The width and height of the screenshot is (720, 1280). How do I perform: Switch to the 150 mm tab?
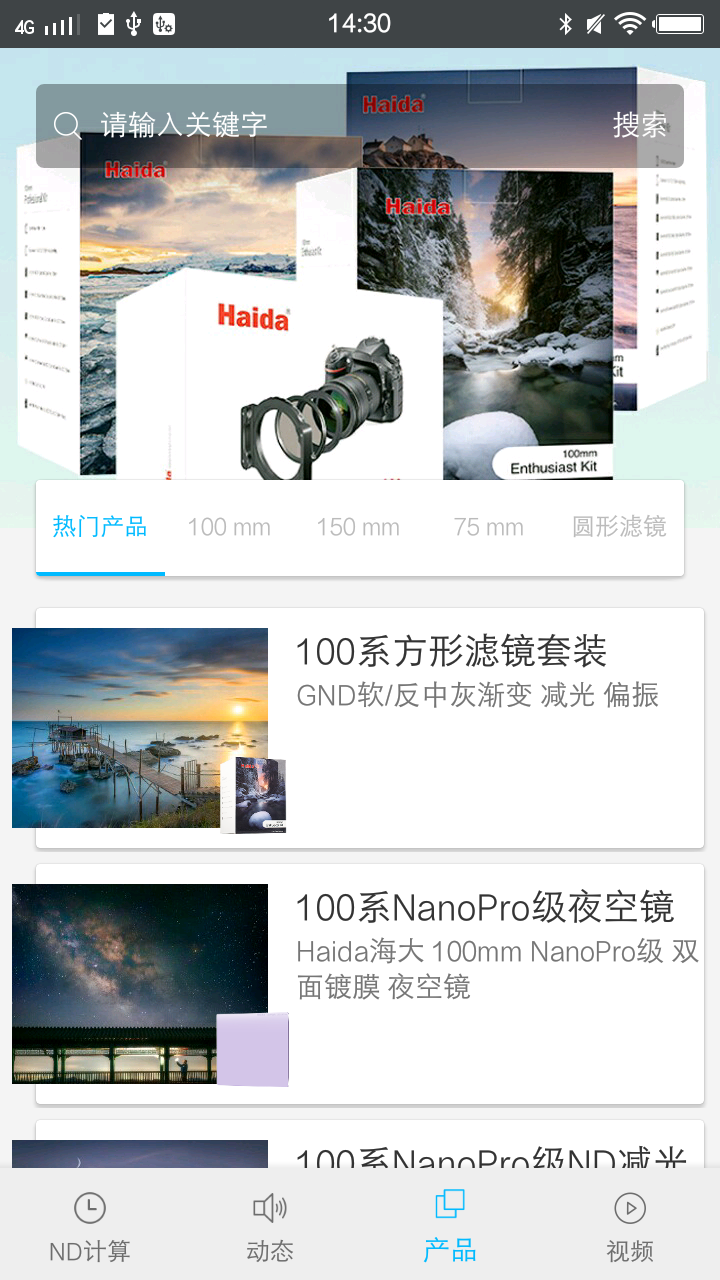[358, 527]
